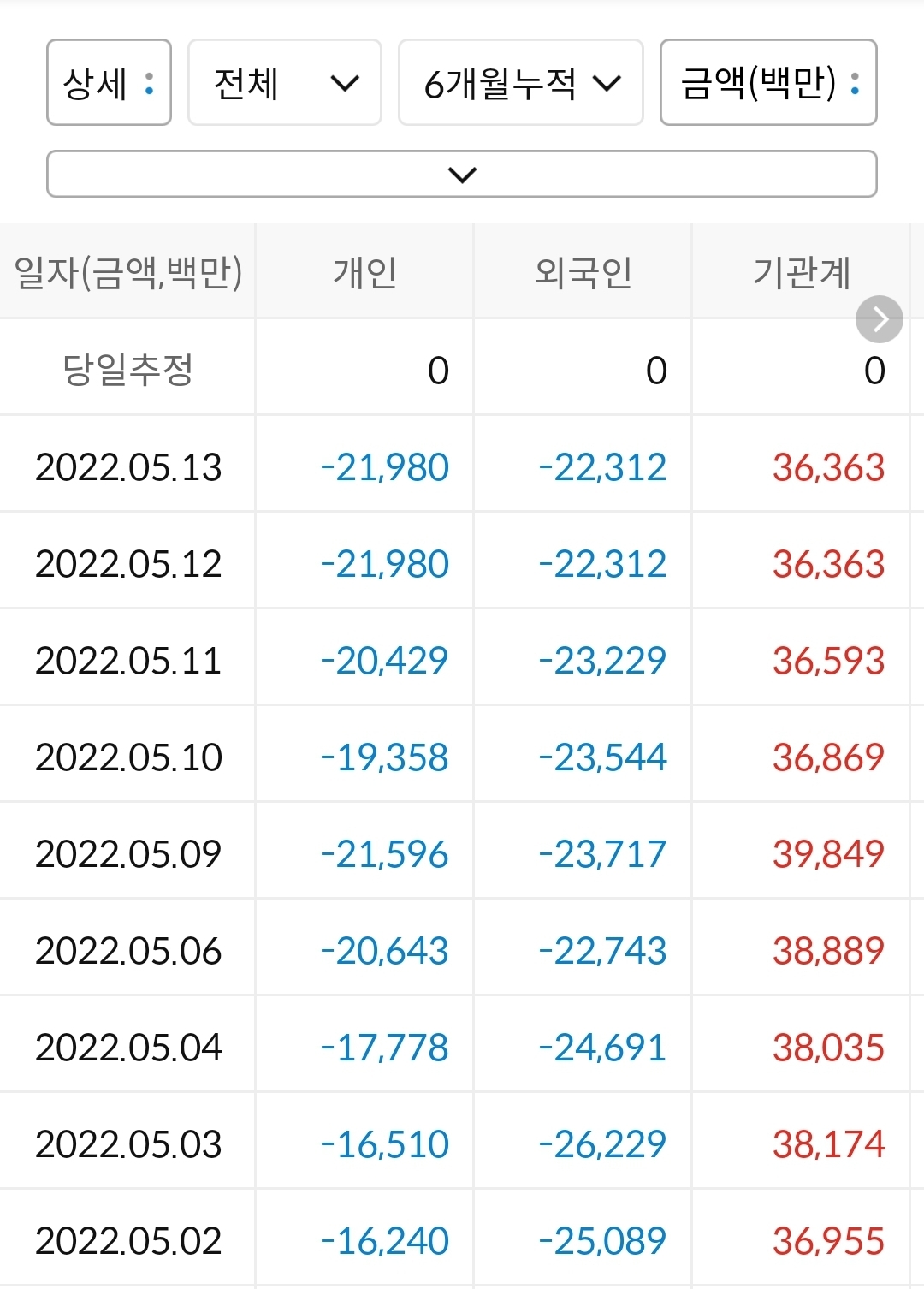The width and height of the screenshot is (924, 1289).
Task: Select the 2022.05.13 date row
Action: [x=127, y=466]
